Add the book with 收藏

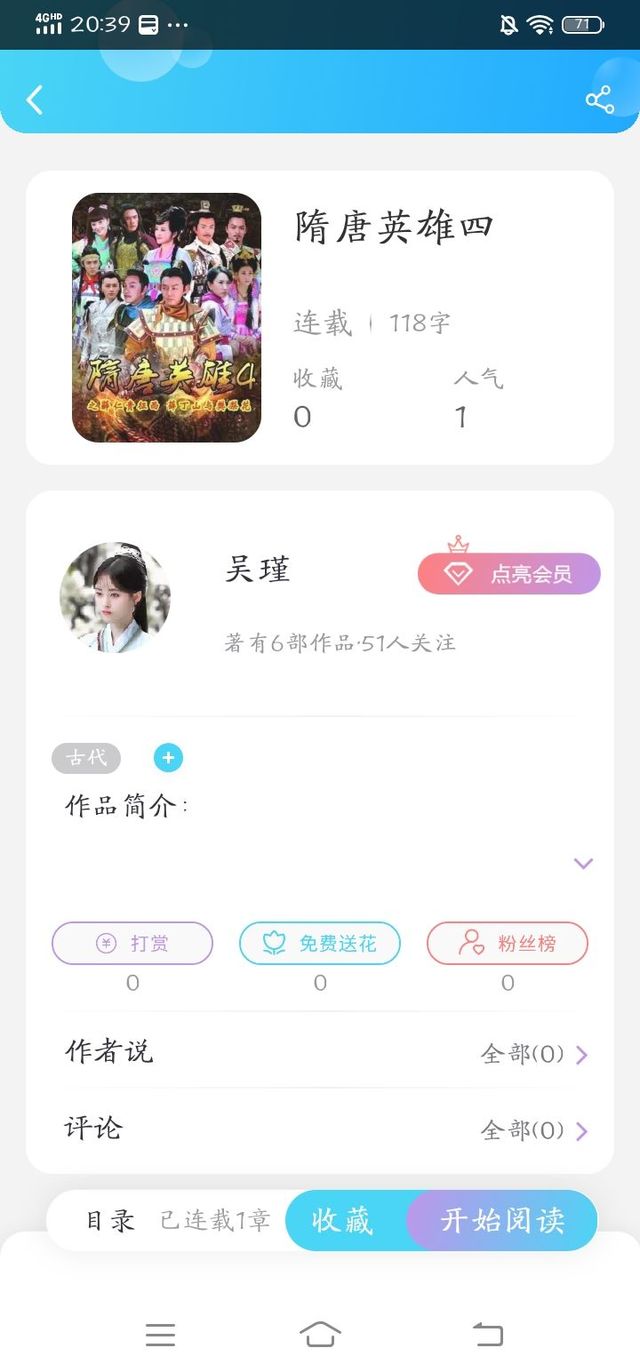(x=343, y=1220)
